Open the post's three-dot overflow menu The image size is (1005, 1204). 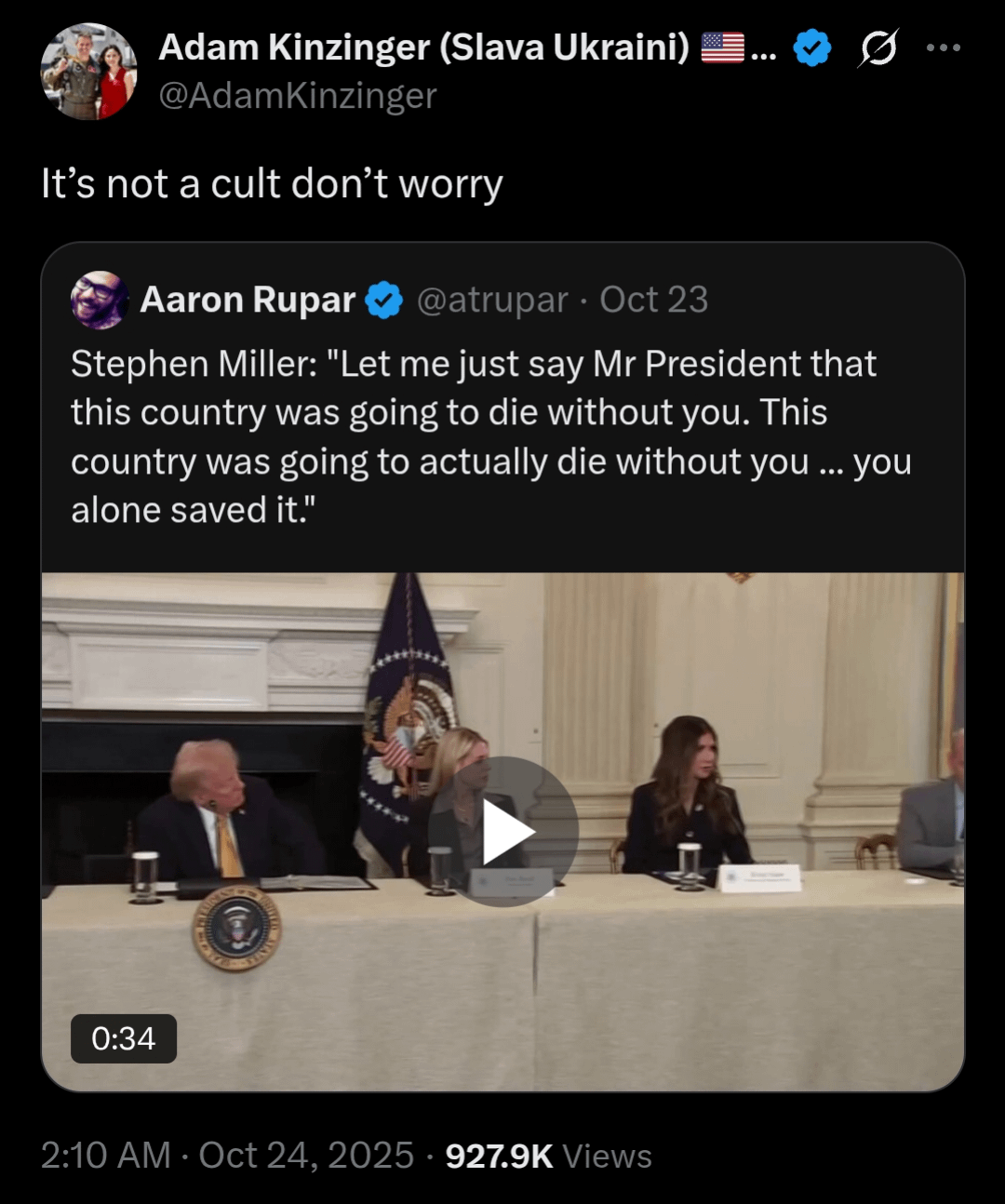coord(943,47)
